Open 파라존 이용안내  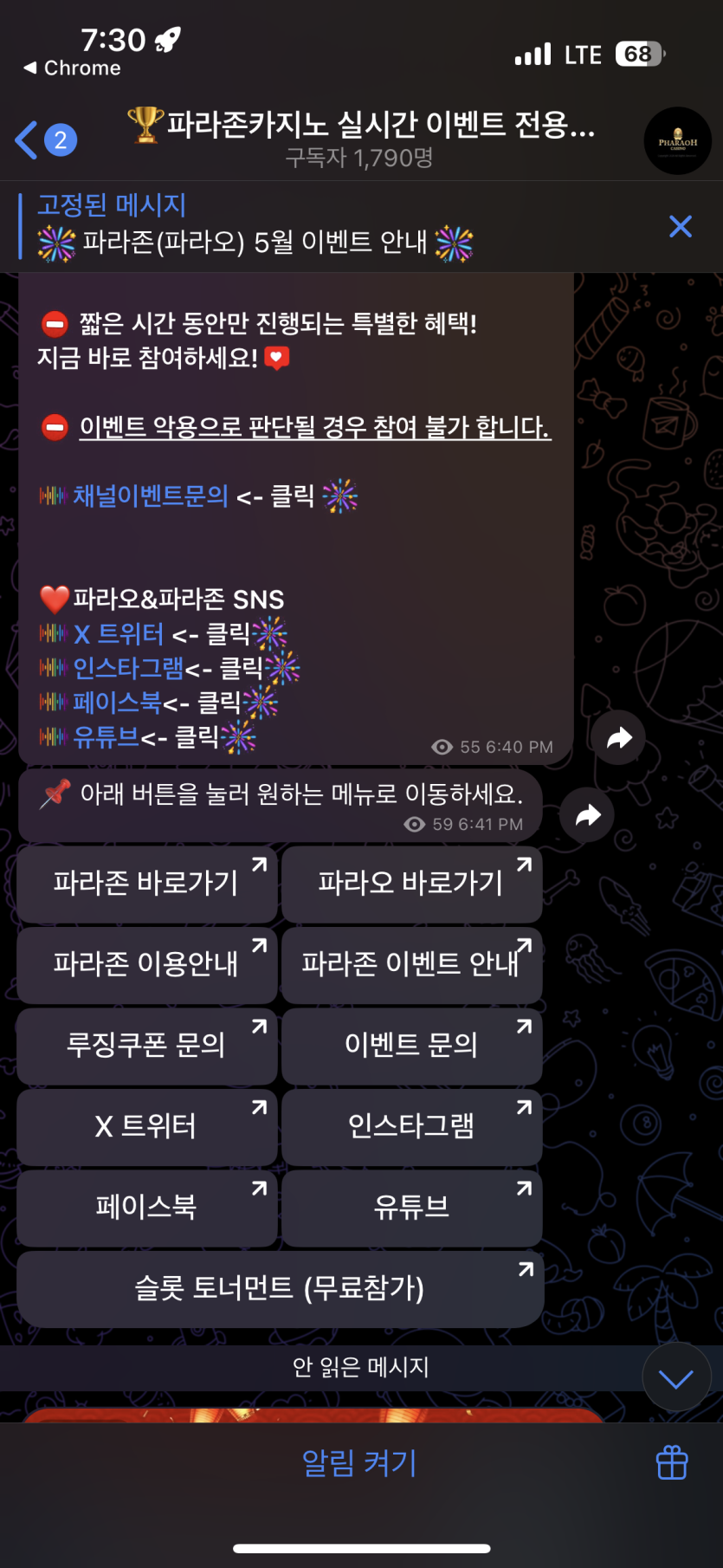tap(147, 963)
